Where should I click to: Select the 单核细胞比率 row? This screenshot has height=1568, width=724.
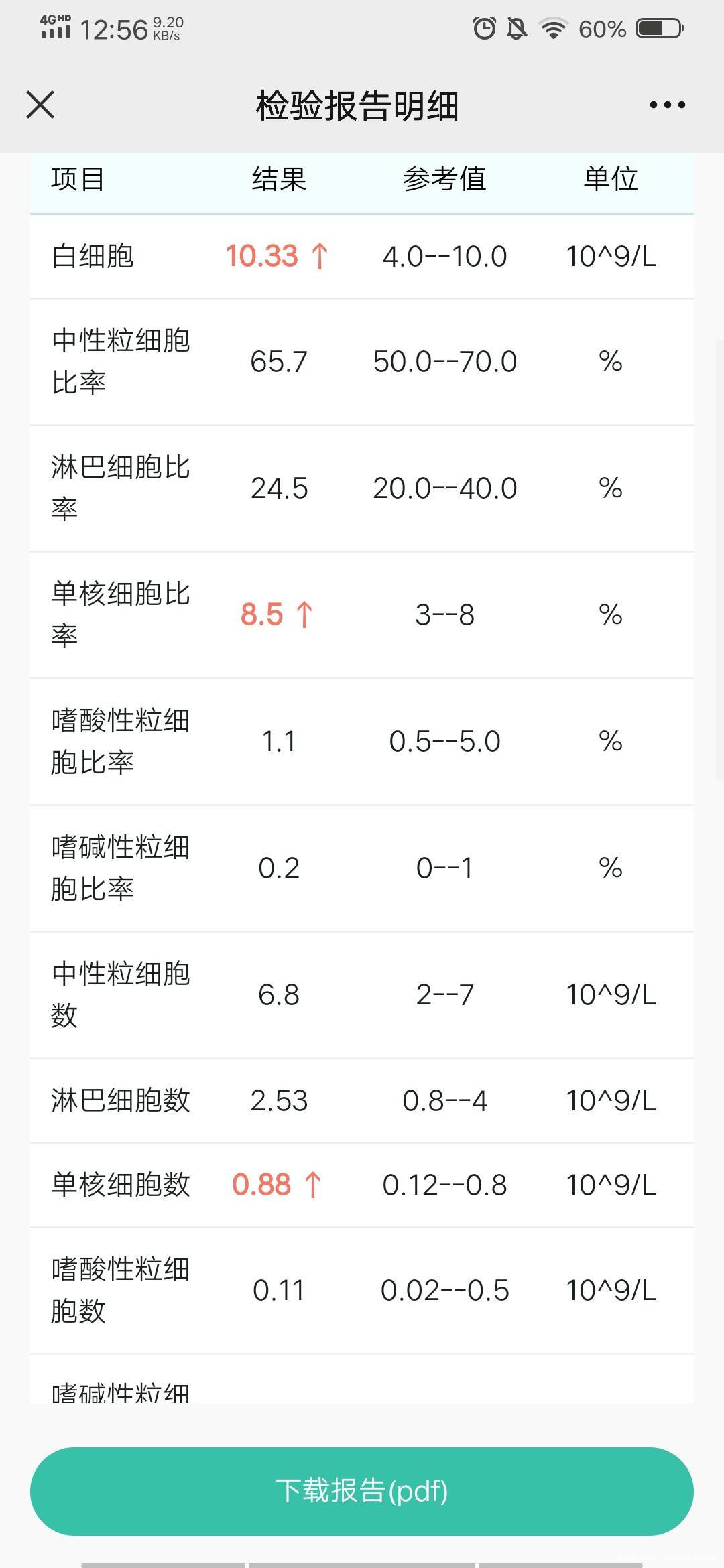pos(362,616)
